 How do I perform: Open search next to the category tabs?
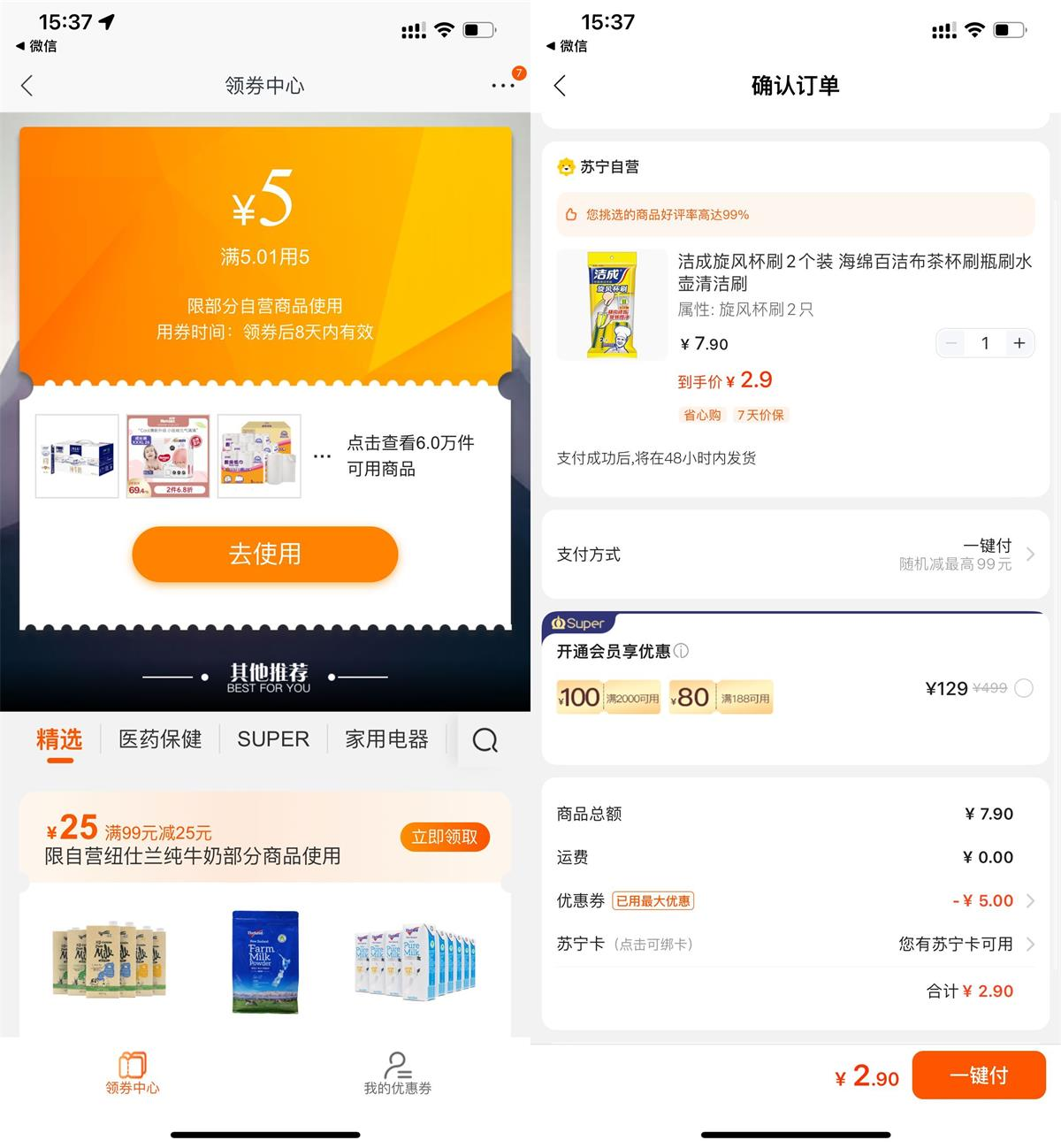pyautogui.click(x=485, y=740)
